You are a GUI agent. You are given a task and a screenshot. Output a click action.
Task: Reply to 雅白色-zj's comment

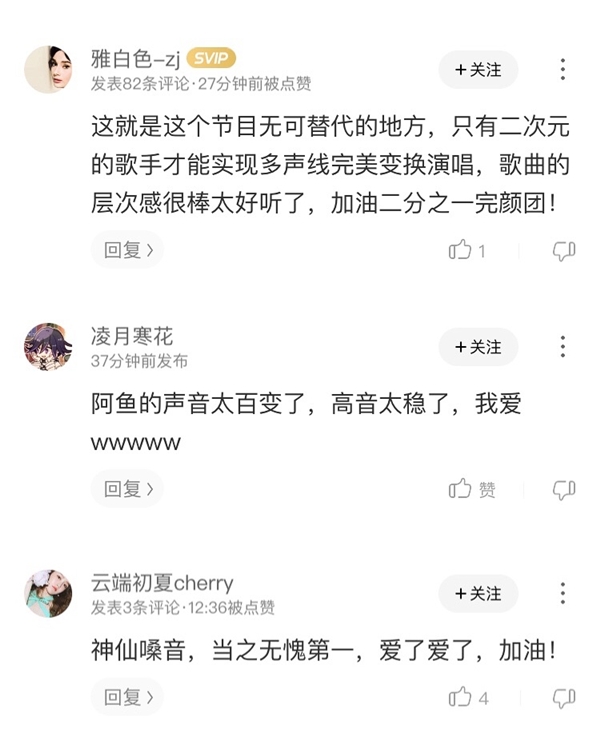pos(128,250)
